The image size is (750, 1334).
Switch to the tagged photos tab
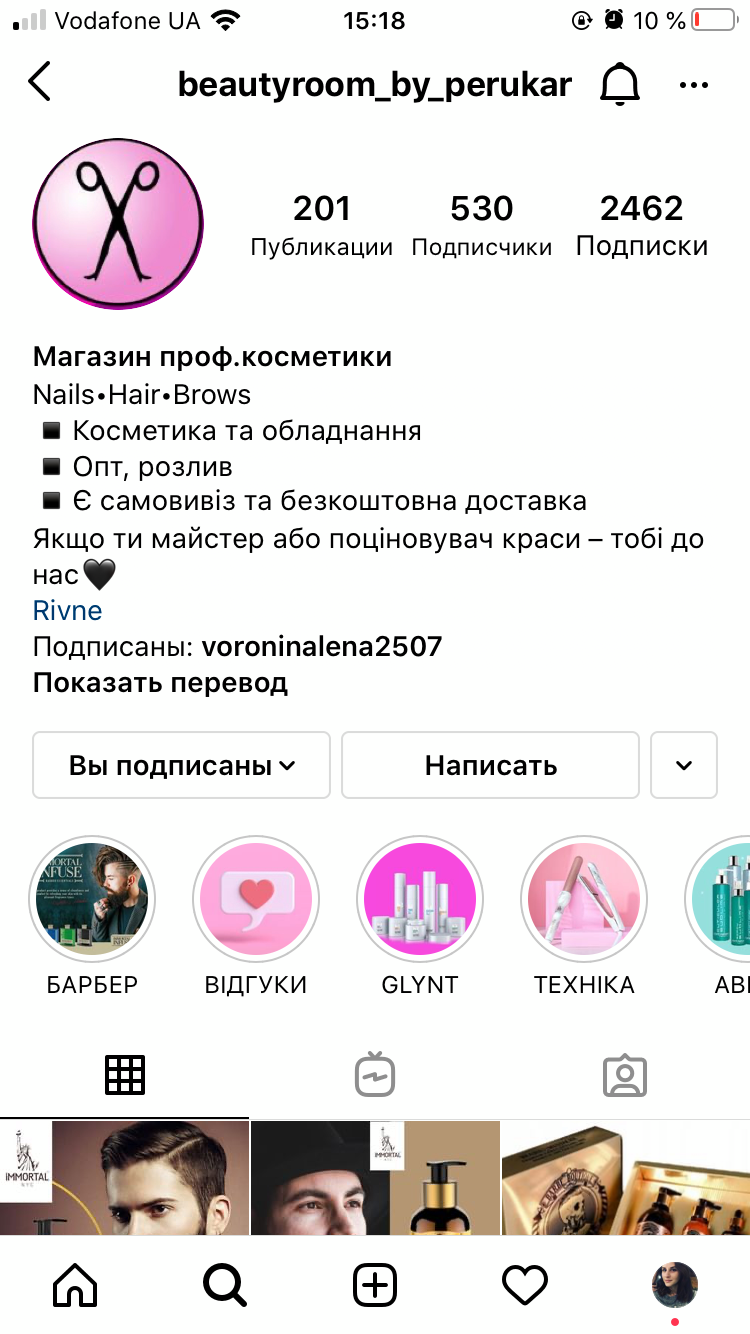coord(625,1076)
